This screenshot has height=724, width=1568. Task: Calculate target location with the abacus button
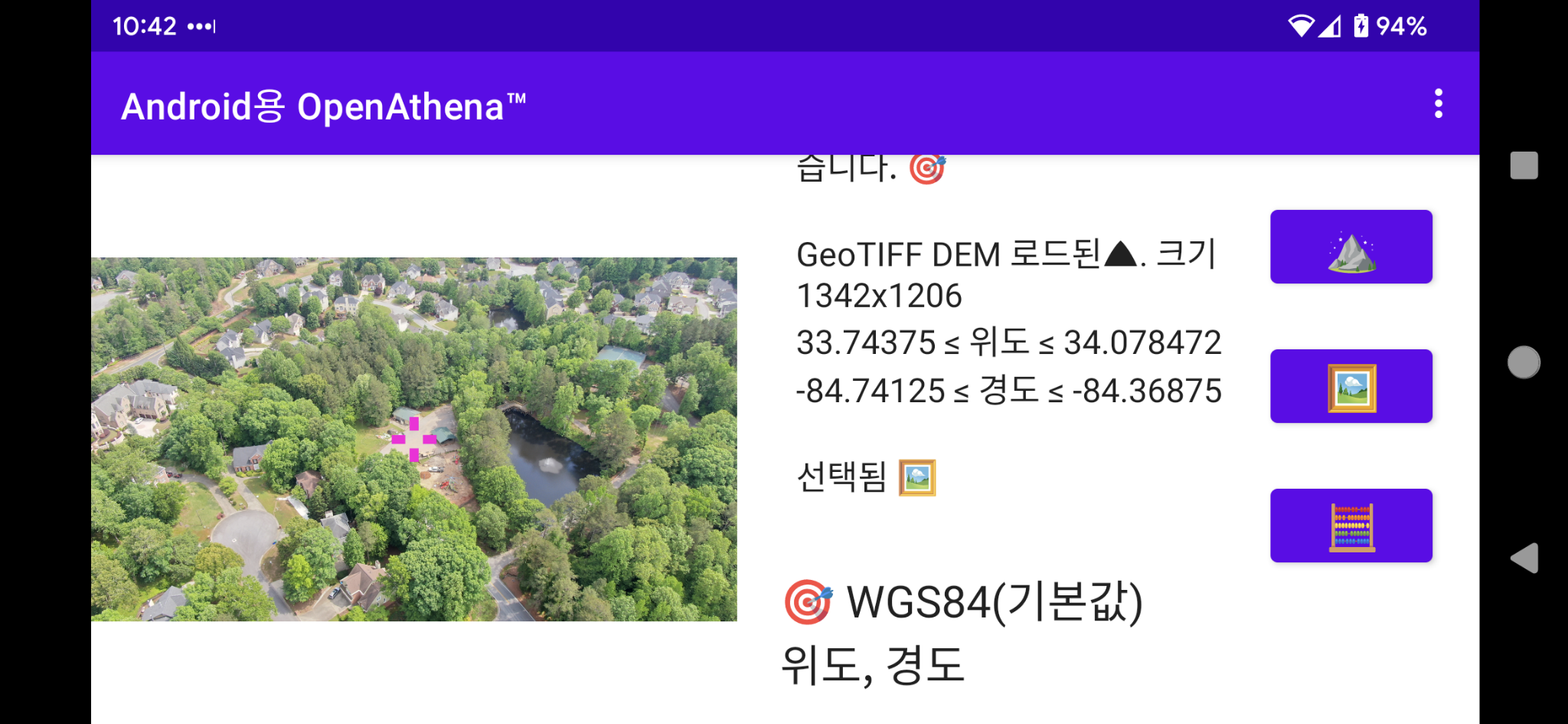[x=1351, y=526]
